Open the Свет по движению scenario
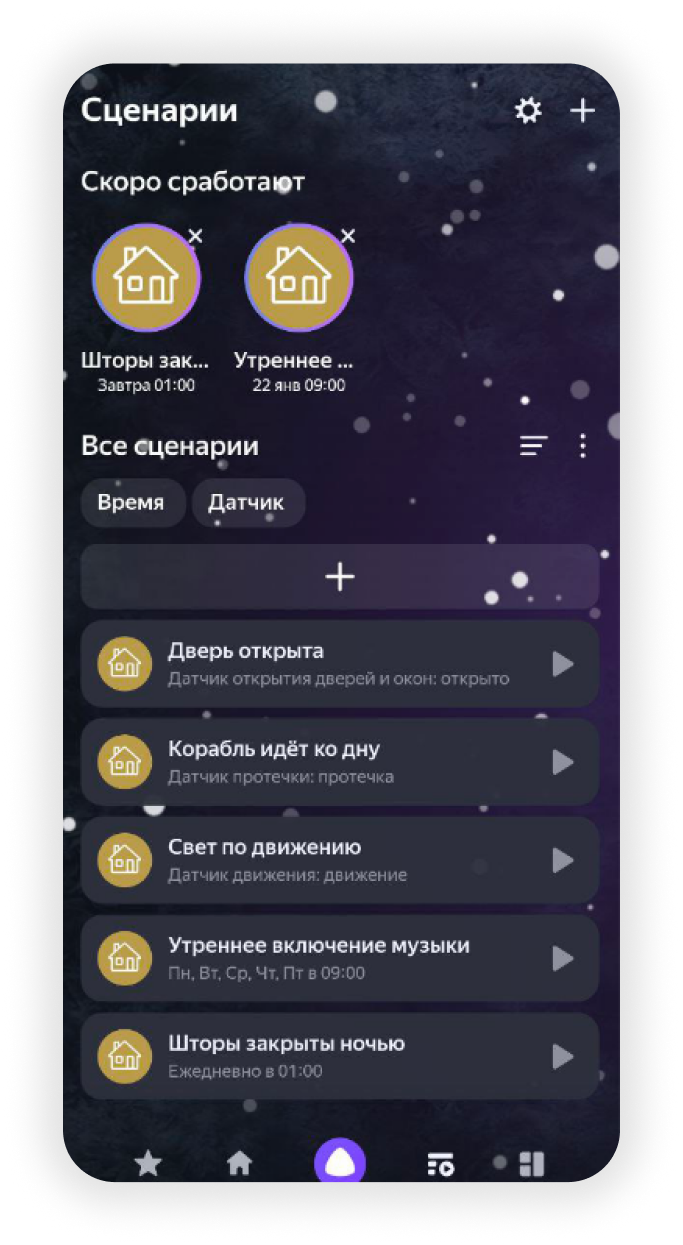This screenshot has height=1245, width=683. [320, 860]
